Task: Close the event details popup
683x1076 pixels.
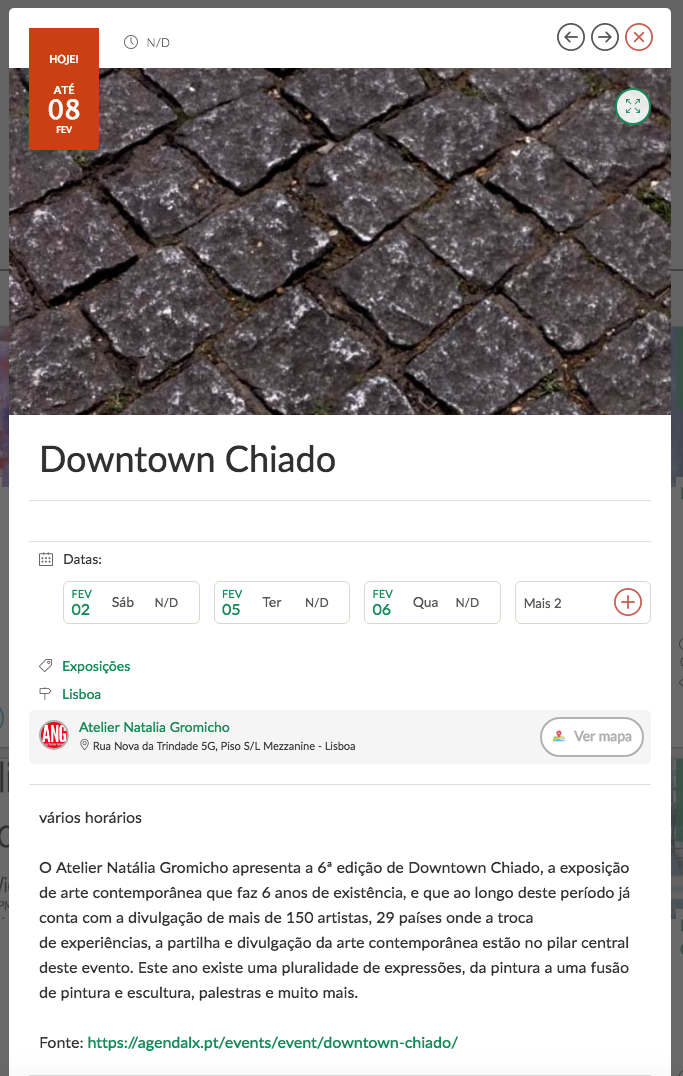Action: pos(638,38)
